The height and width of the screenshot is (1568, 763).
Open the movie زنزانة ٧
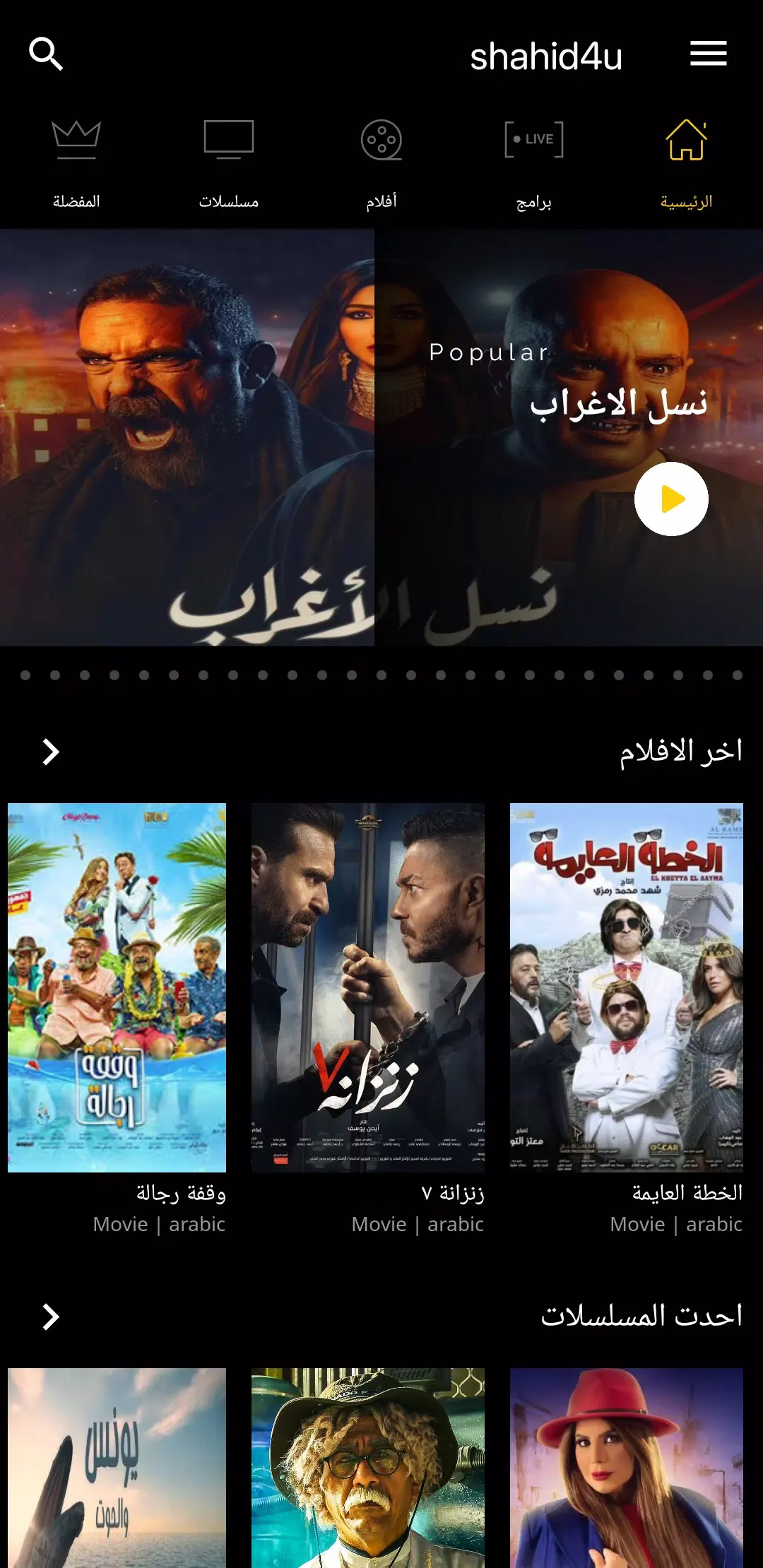coord(368,987)
